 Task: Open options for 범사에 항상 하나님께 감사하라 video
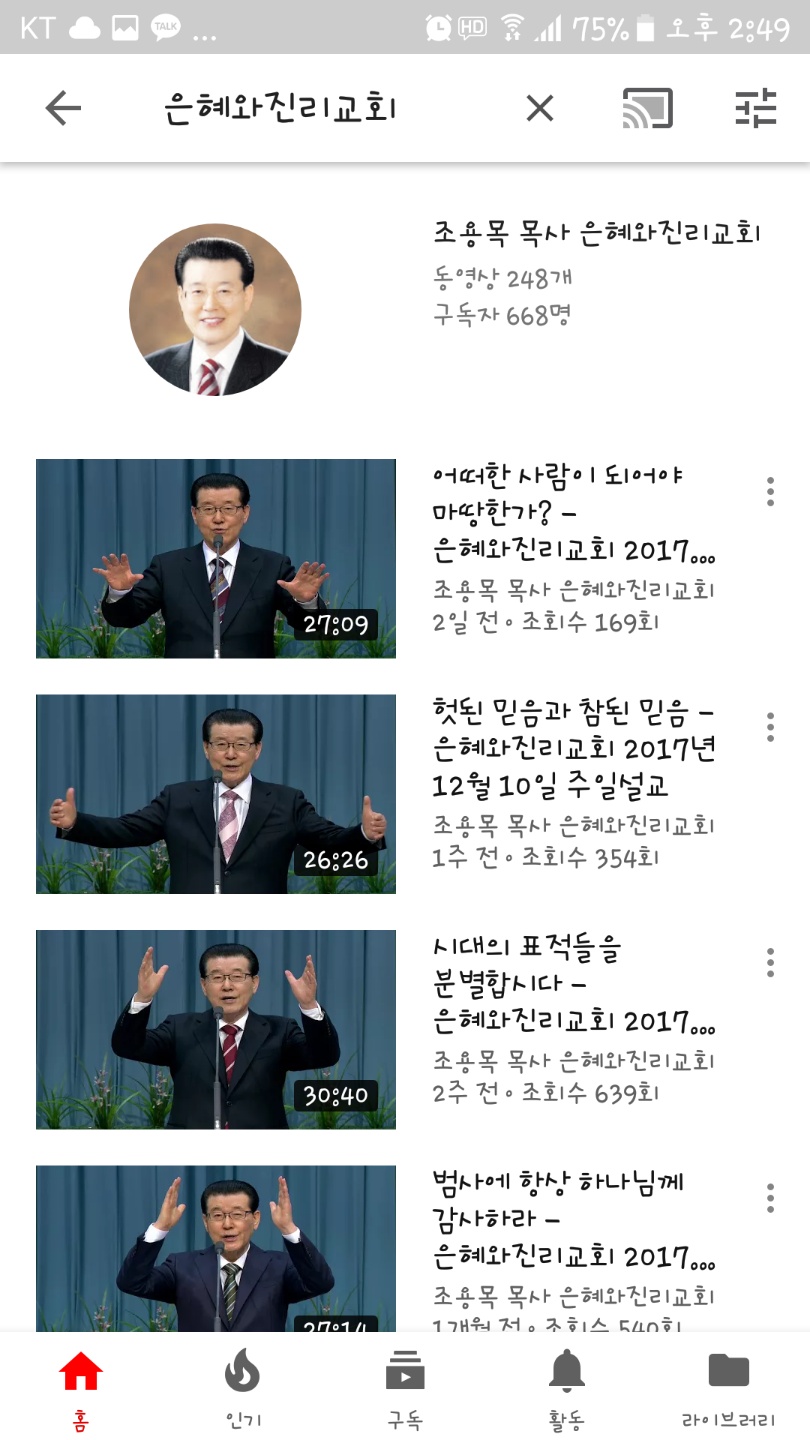pyautogui.click(x=770, y=1198)
